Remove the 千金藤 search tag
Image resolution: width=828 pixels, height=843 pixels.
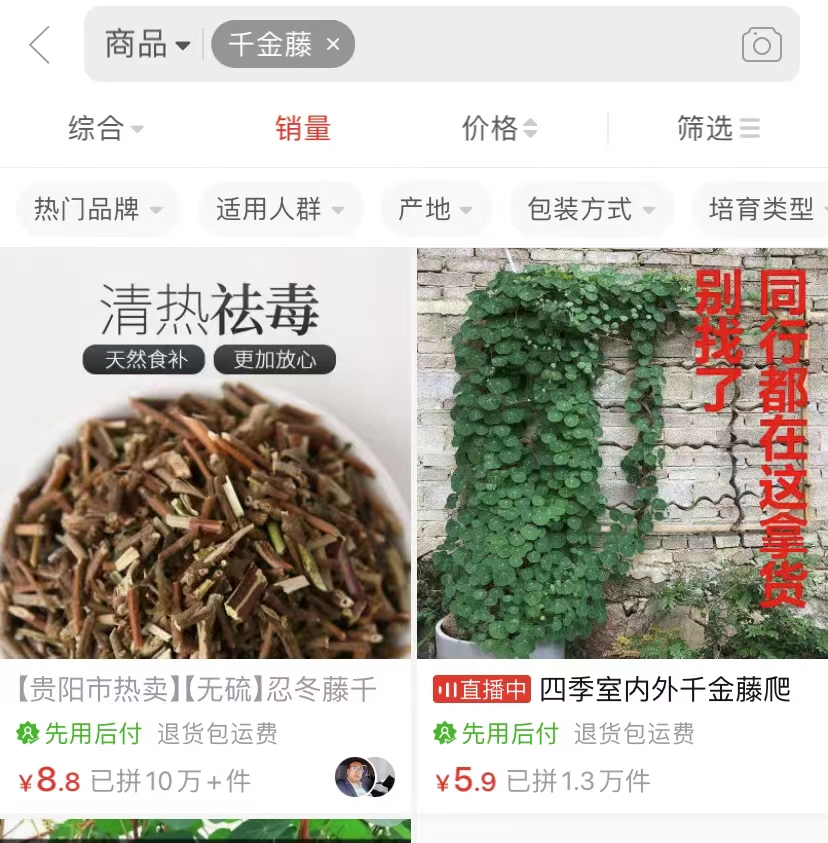pyautogui.click(x=334, y=45)
